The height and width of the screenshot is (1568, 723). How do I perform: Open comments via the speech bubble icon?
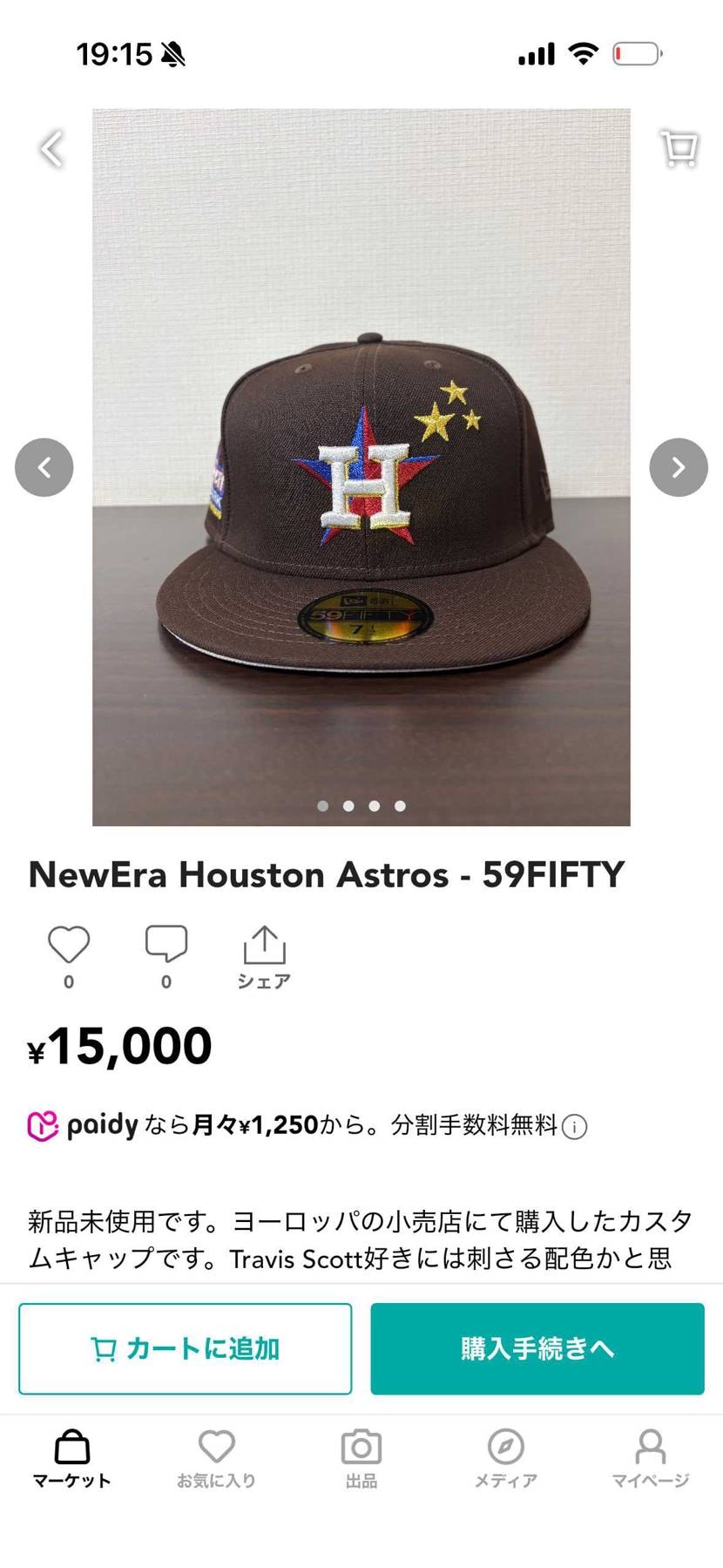click(x=166, y=943)
